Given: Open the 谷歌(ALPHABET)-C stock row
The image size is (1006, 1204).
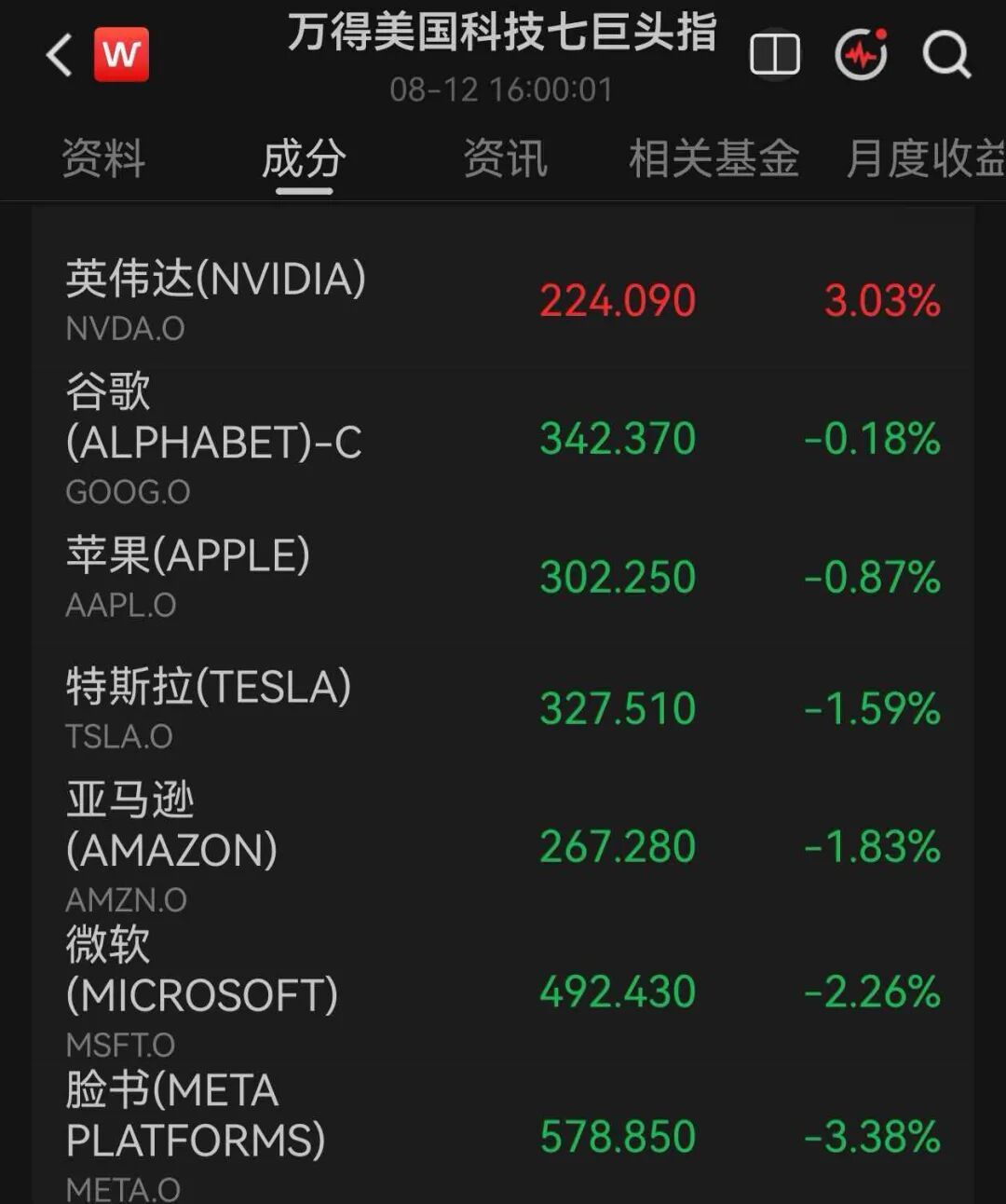Looking at the screenshot, I should pos(503,438).
